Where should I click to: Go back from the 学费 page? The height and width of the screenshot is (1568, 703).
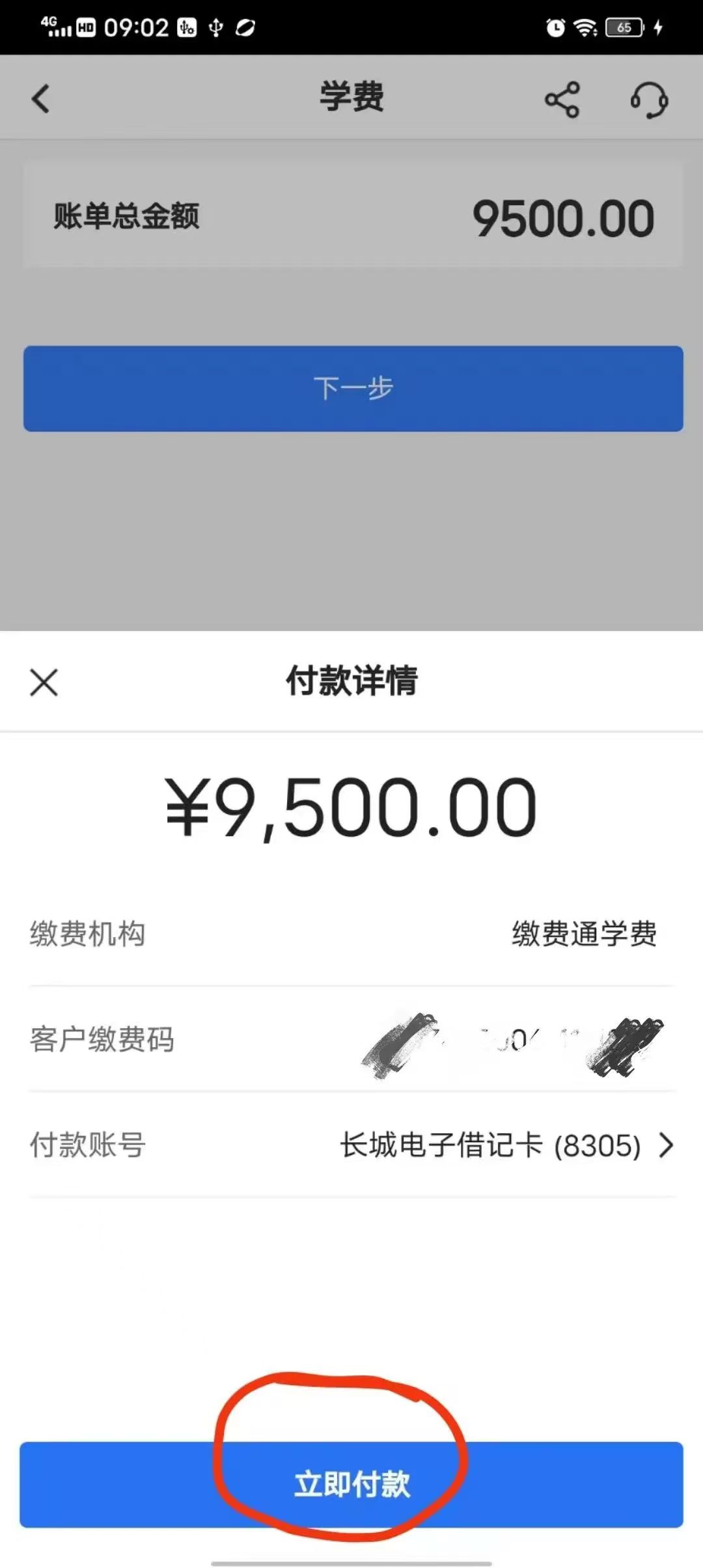point(40,99)
